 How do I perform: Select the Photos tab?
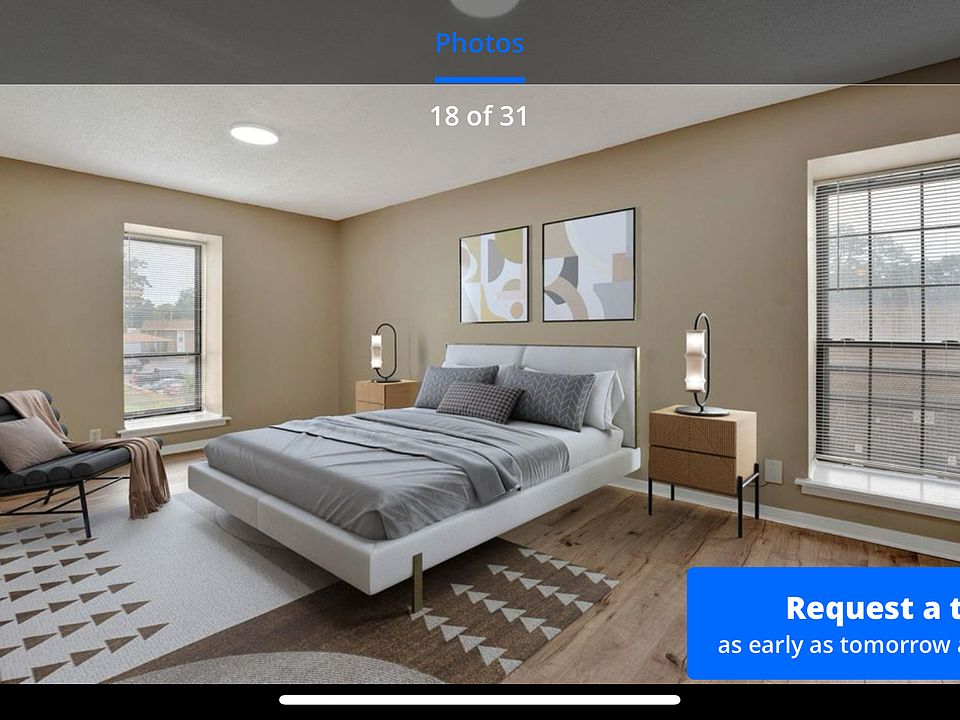pos(479,44)
